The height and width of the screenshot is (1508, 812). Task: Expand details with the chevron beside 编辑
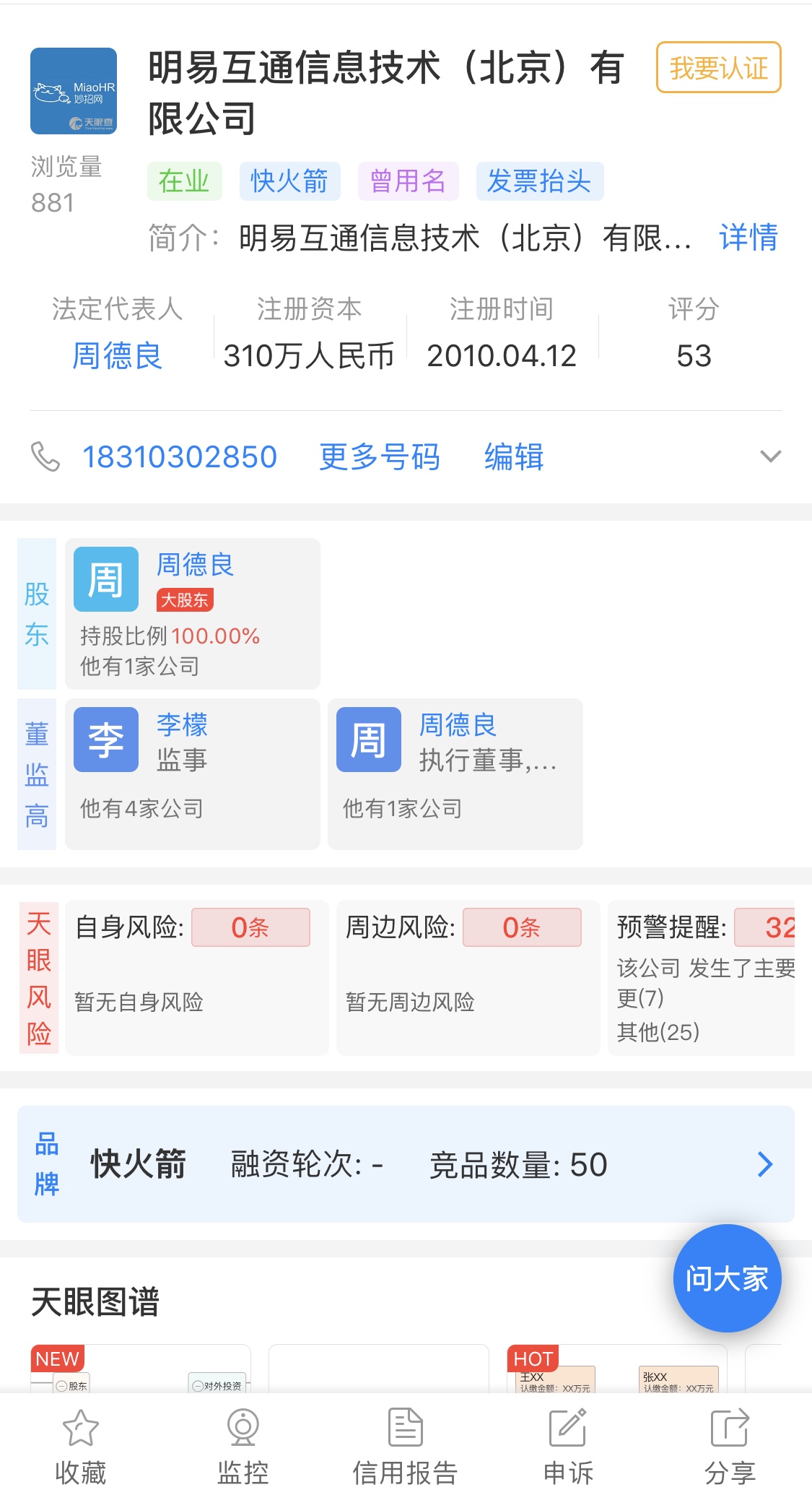(x=769, y=456)
